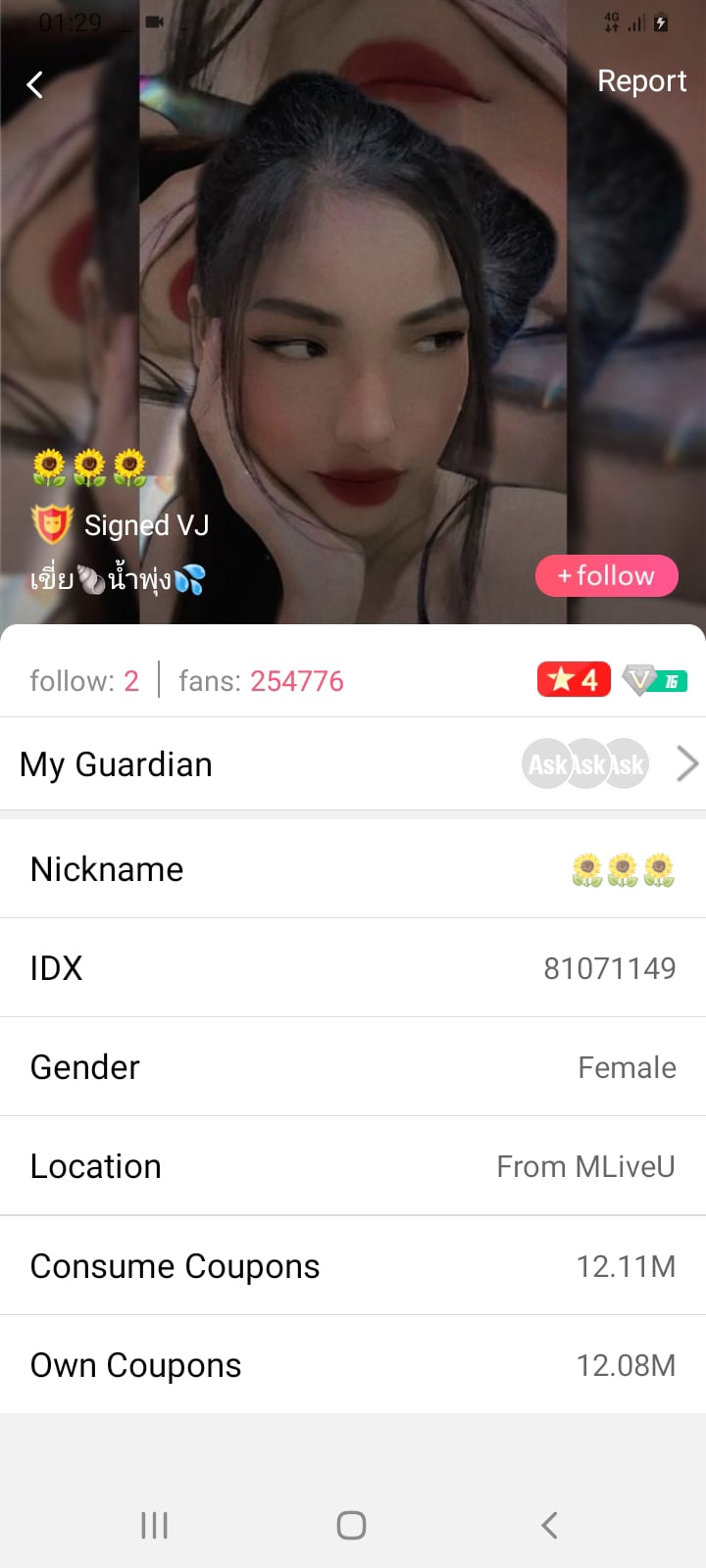Report this user profile

[641, 81]
